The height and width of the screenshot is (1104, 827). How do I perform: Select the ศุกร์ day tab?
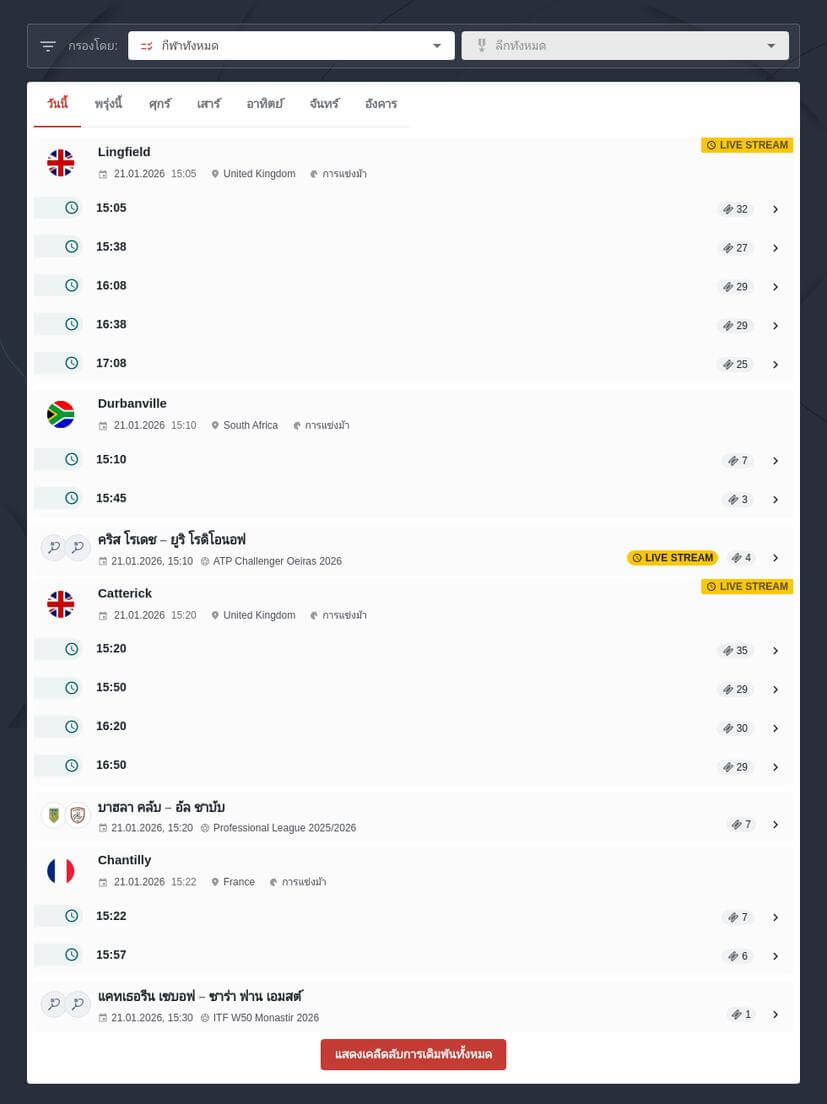(x=159, y=104)
